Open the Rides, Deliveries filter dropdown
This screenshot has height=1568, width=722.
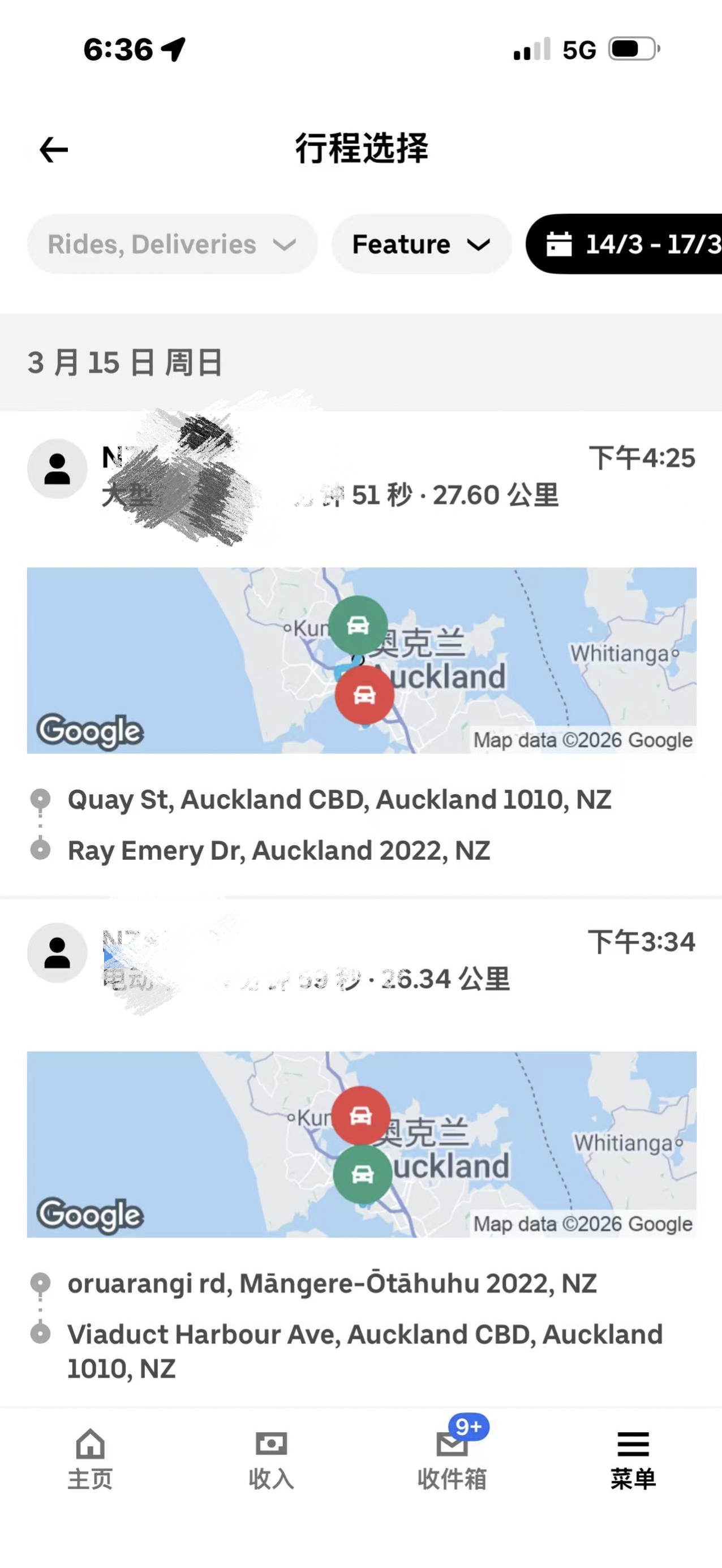point(171,244)
